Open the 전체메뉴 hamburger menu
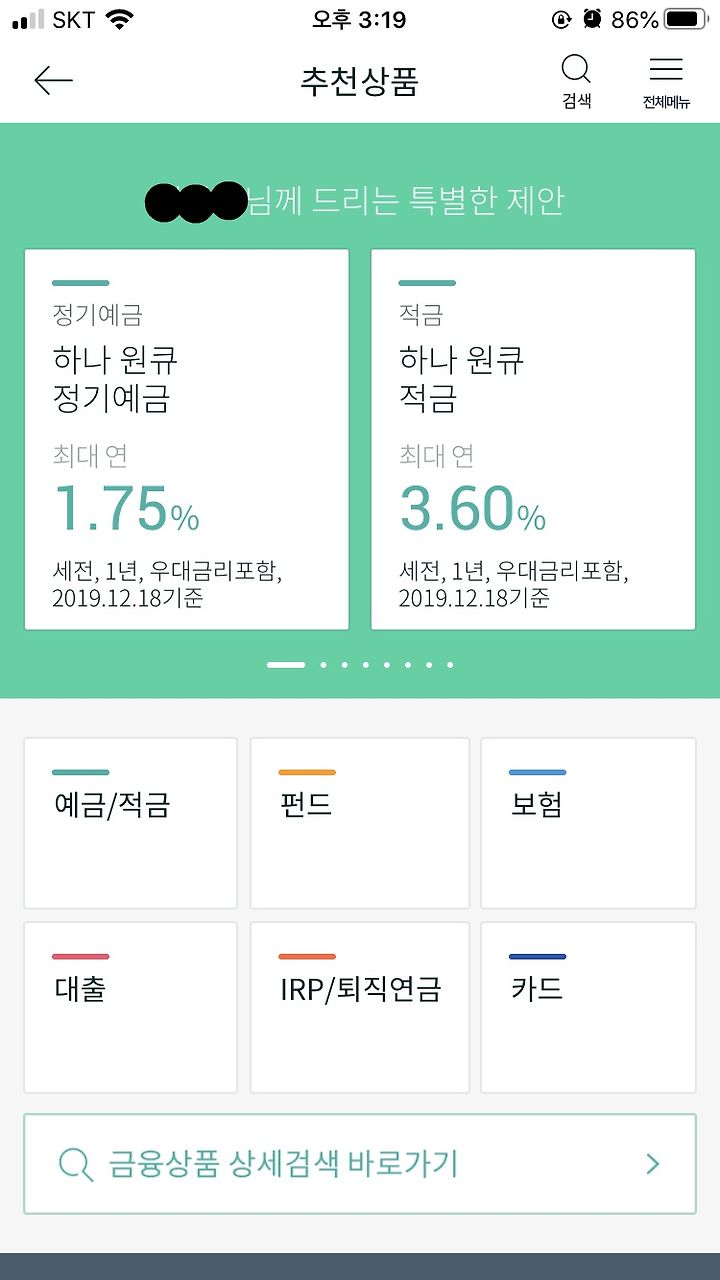The width and height of the screenshot is (720, 1280). click(x=666, y=82)
